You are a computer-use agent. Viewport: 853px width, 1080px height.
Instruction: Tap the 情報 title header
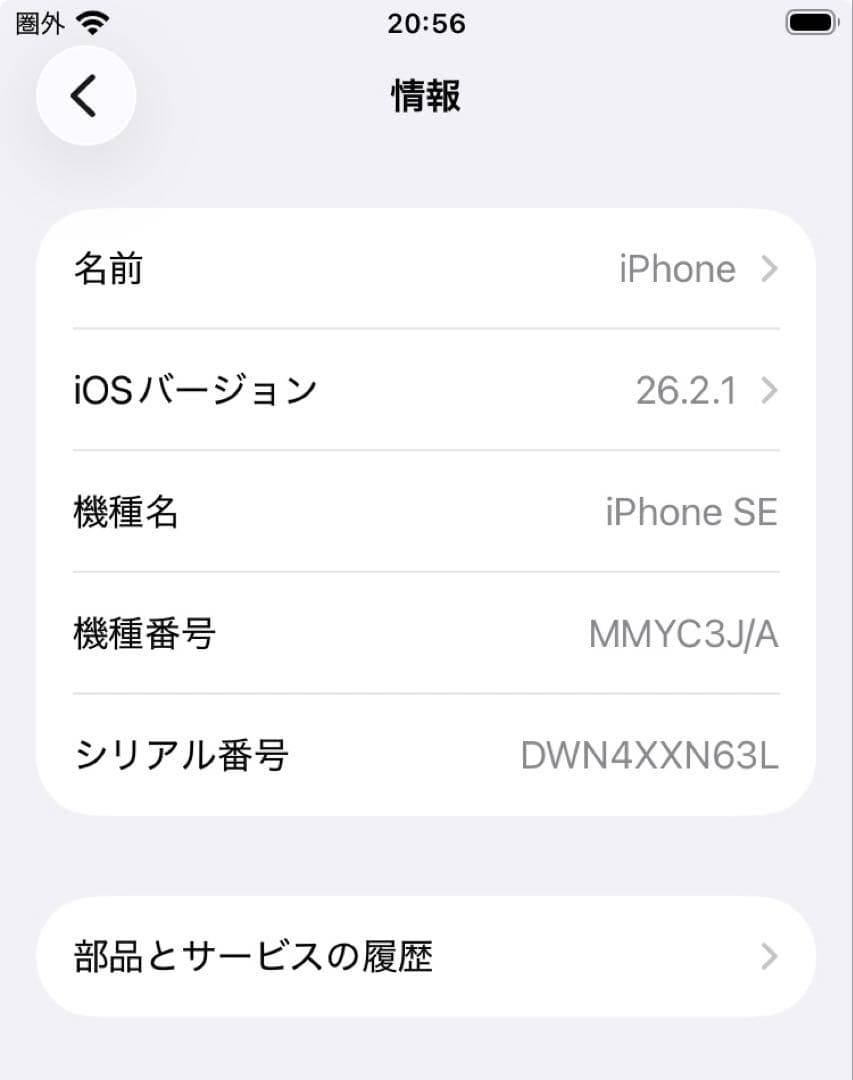pos(426,95)
